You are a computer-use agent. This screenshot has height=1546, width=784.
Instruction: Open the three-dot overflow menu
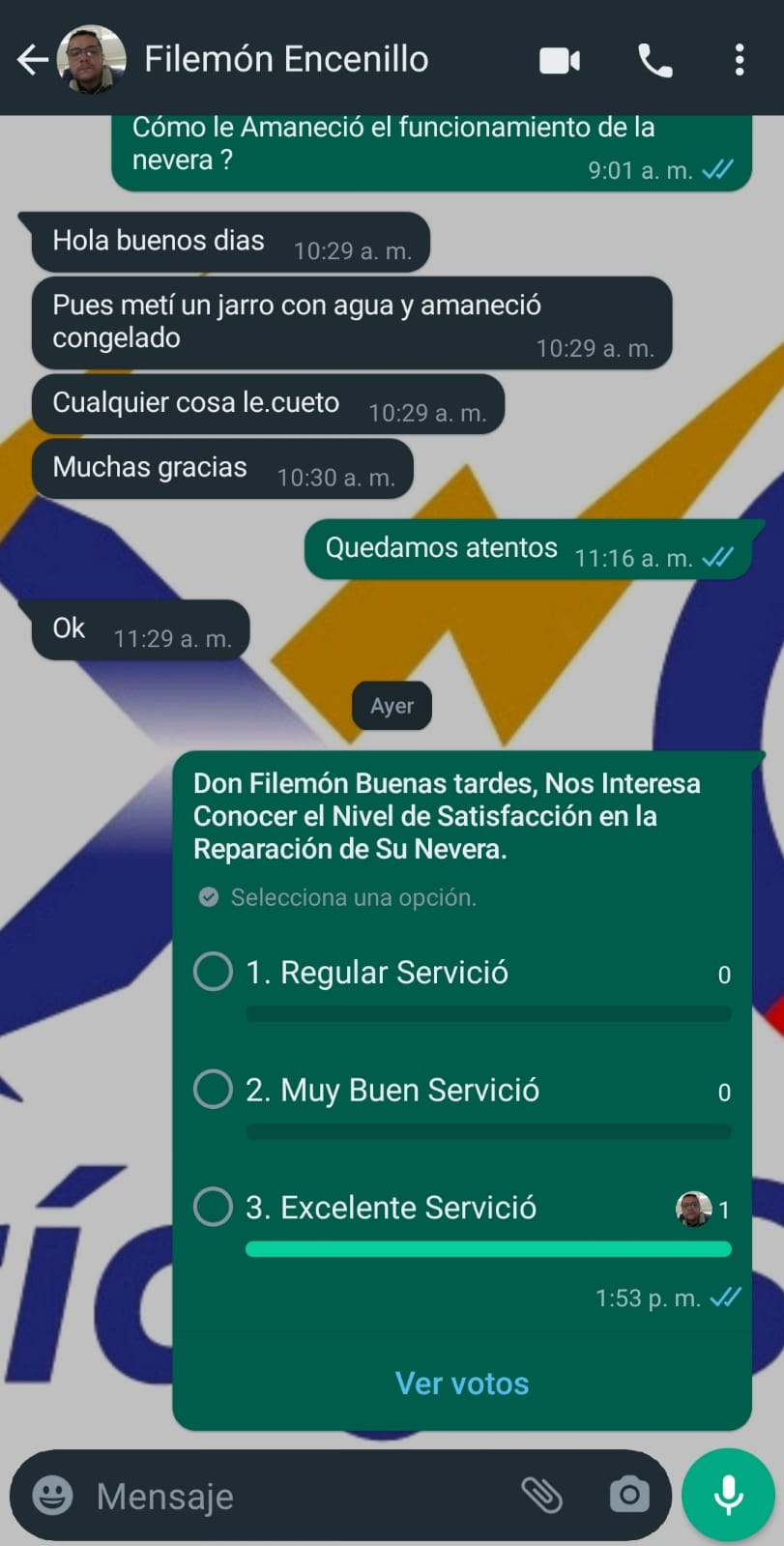740,60
